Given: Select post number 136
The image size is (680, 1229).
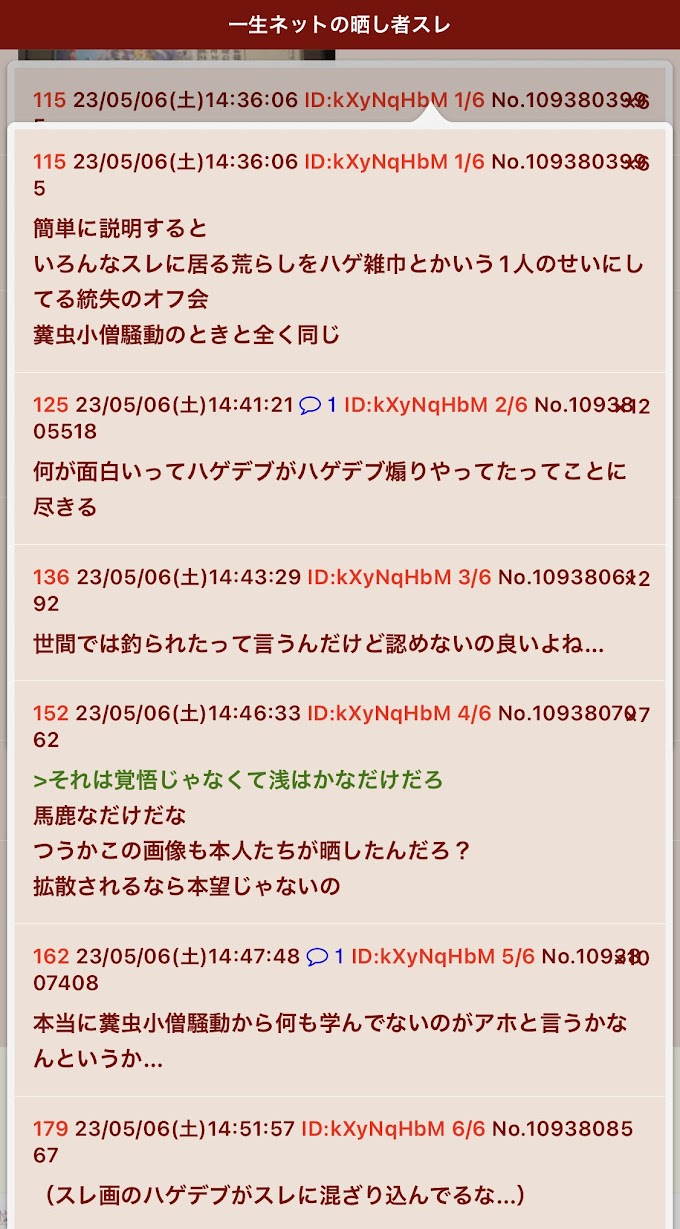Looking at the screenshot, I should click(x=51, y=577).
